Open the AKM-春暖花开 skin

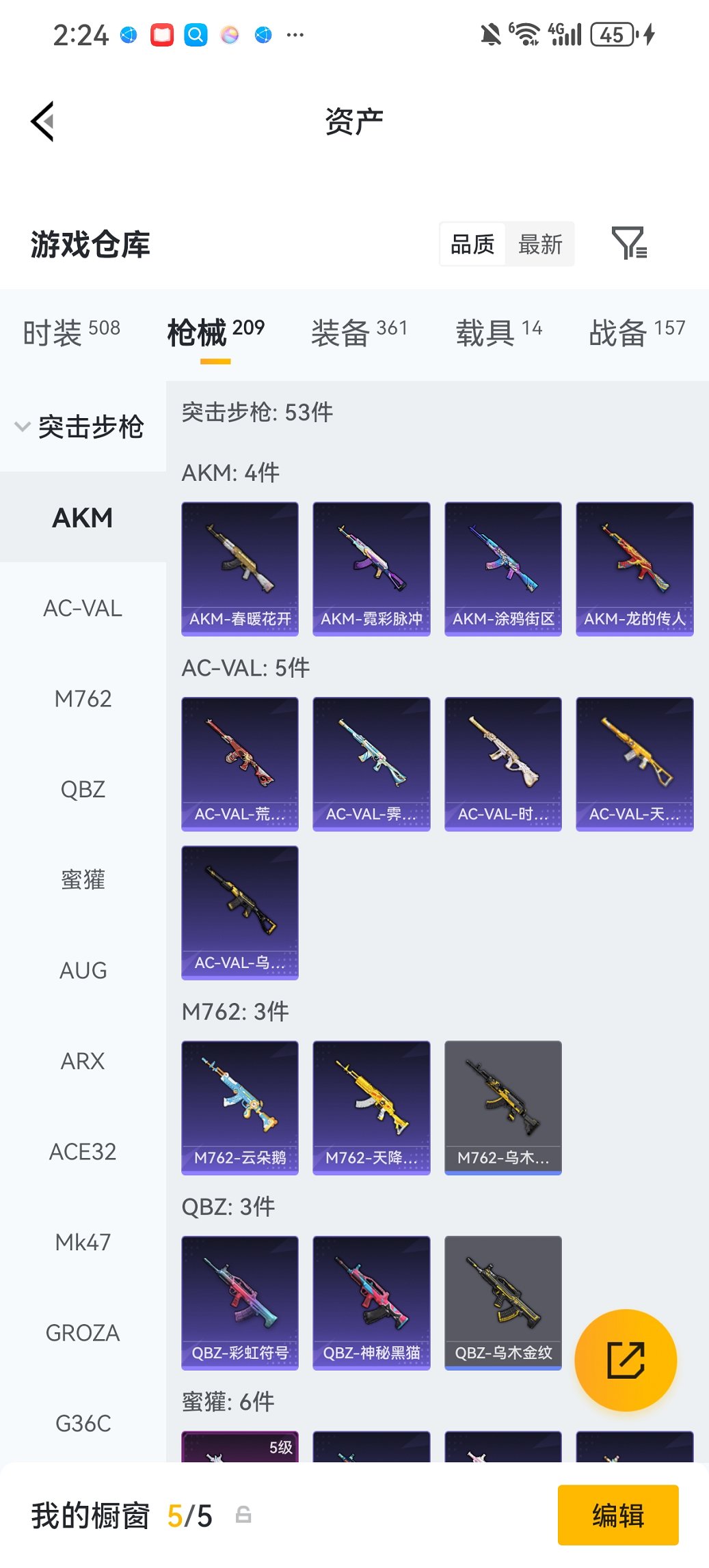point(240,568)
